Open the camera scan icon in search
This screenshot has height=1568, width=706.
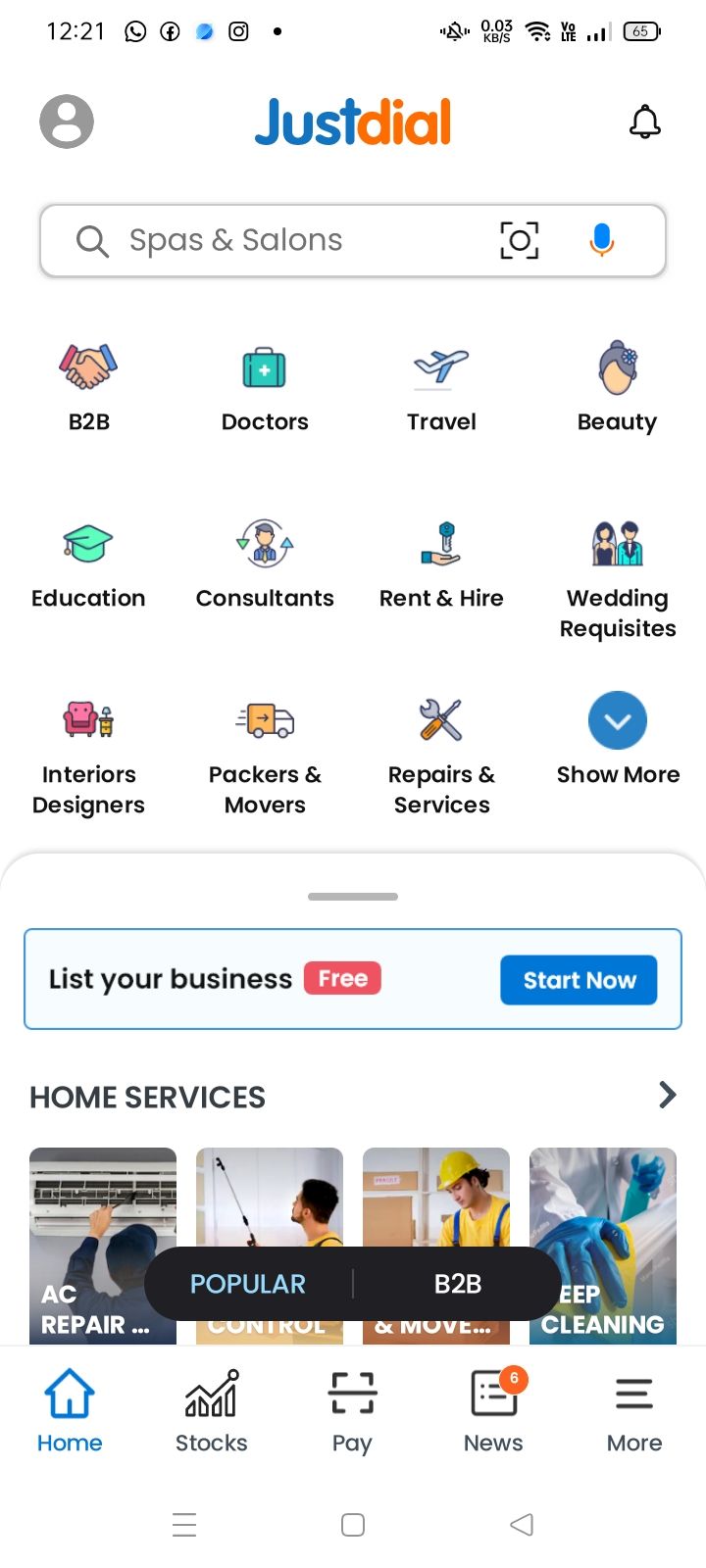pyautogui.click(x=519, y=240)
